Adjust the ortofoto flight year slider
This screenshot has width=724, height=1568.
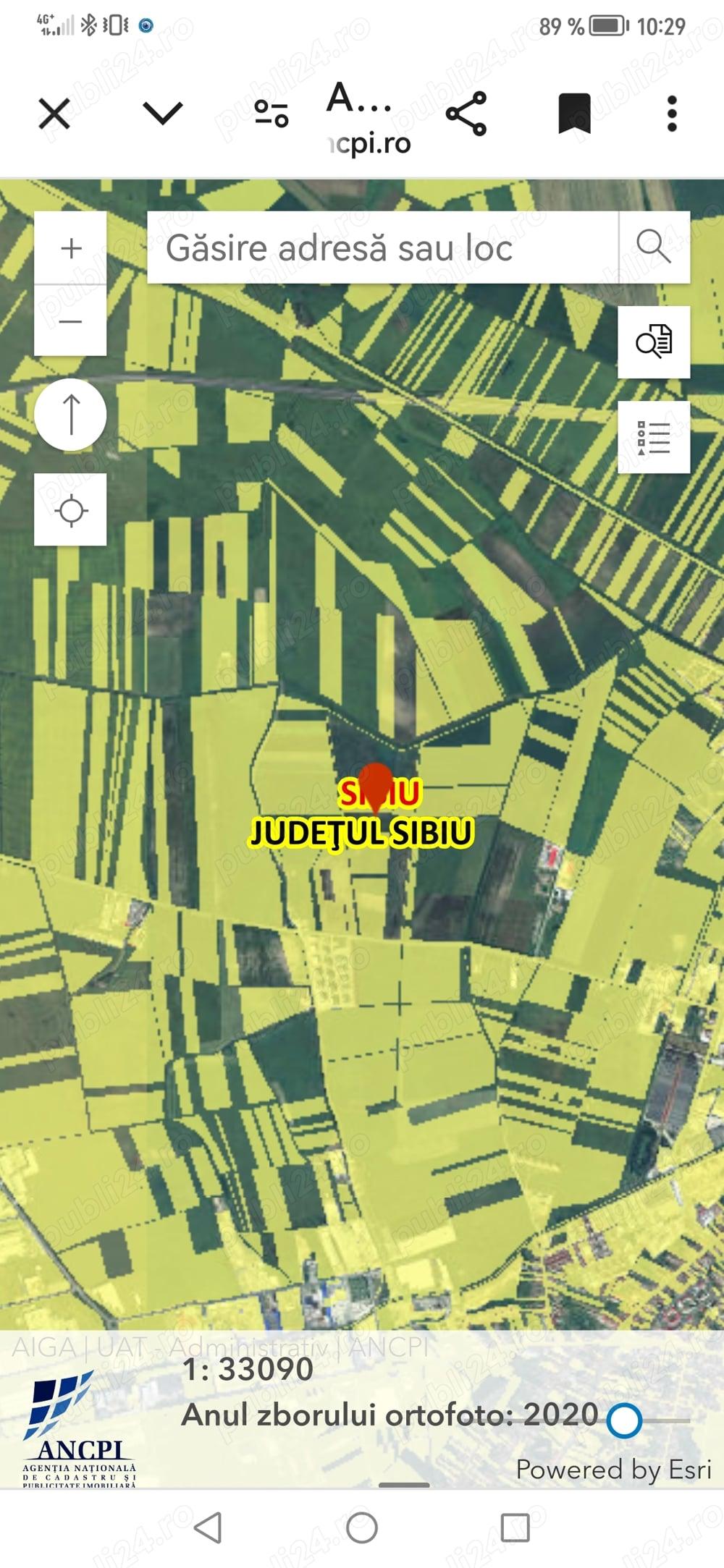point(625,1419)
